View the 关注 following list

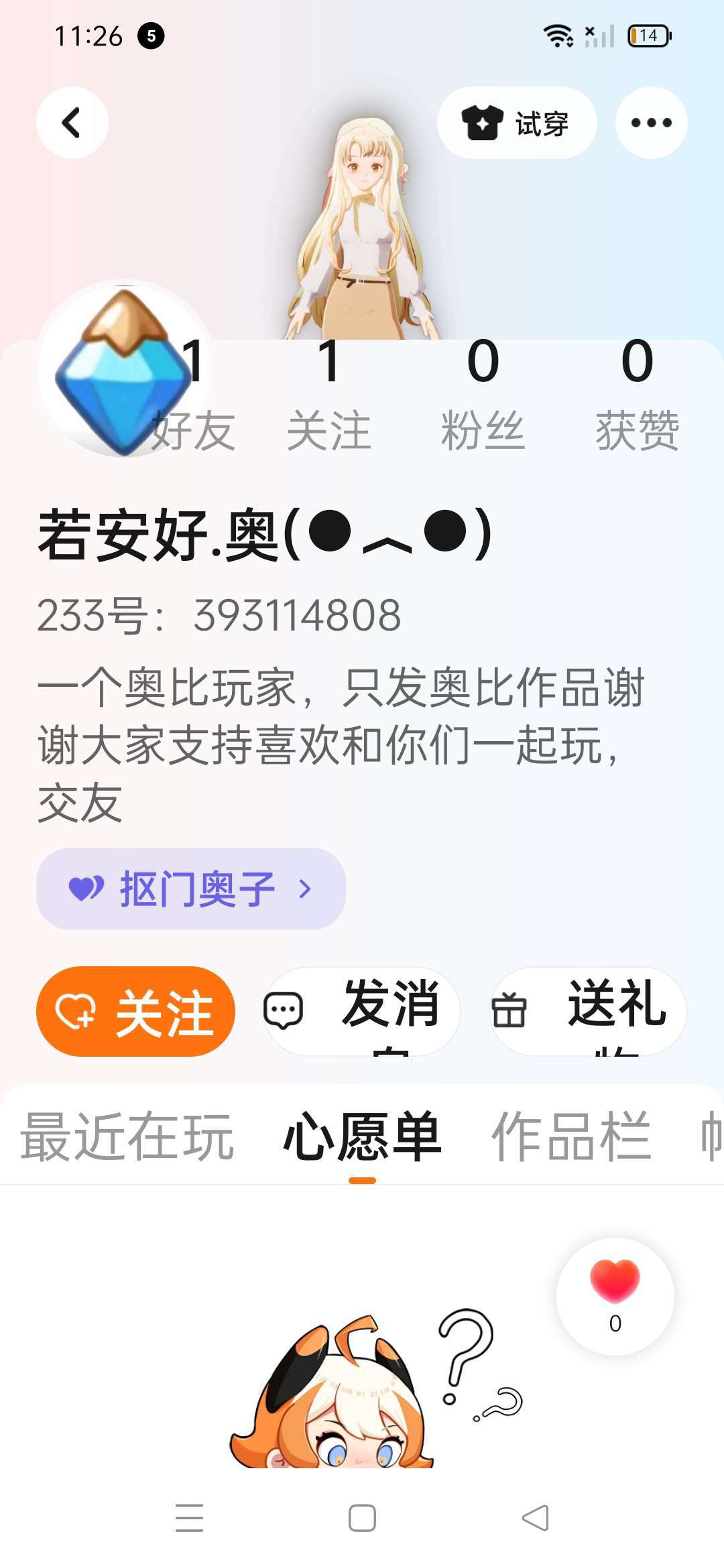[328, 394]
